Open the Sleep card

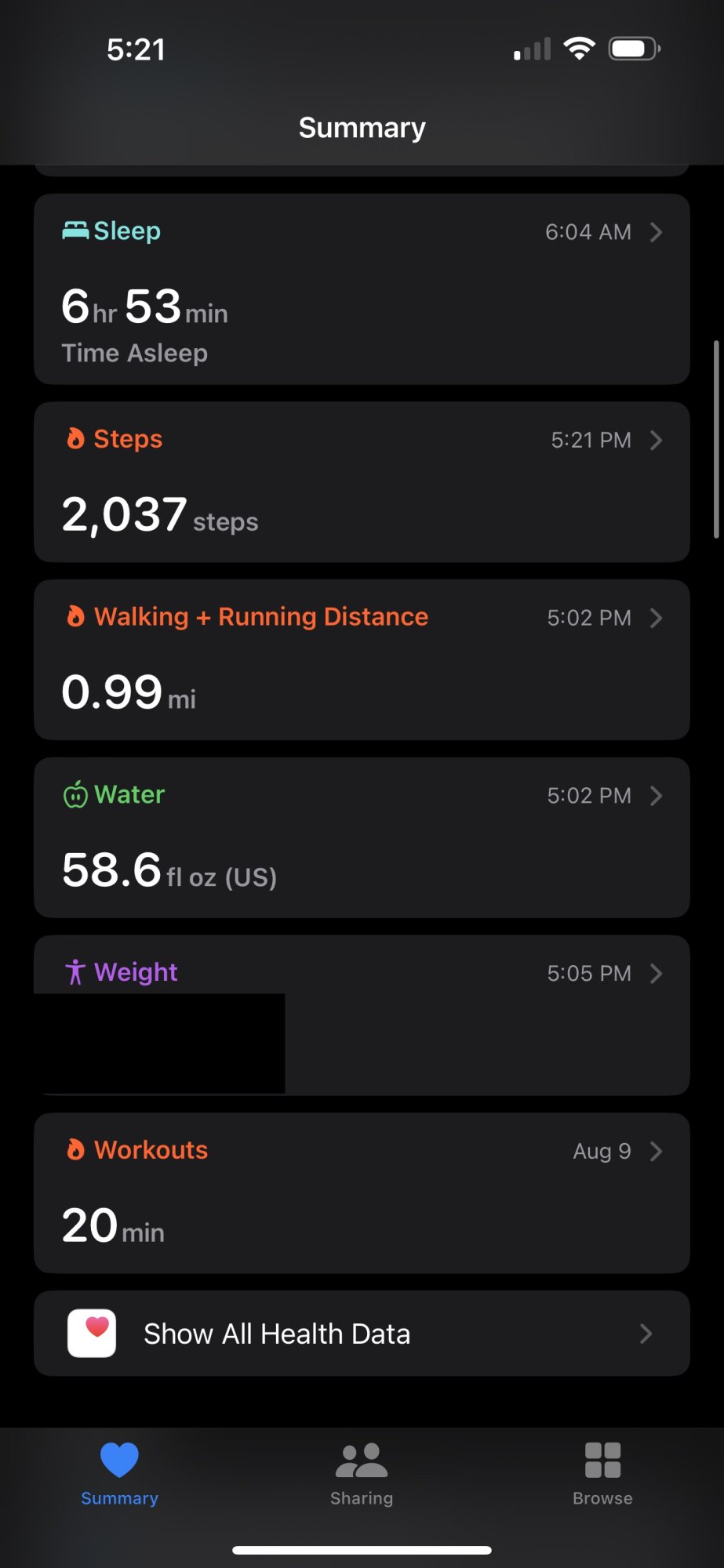tap(362, 289)
